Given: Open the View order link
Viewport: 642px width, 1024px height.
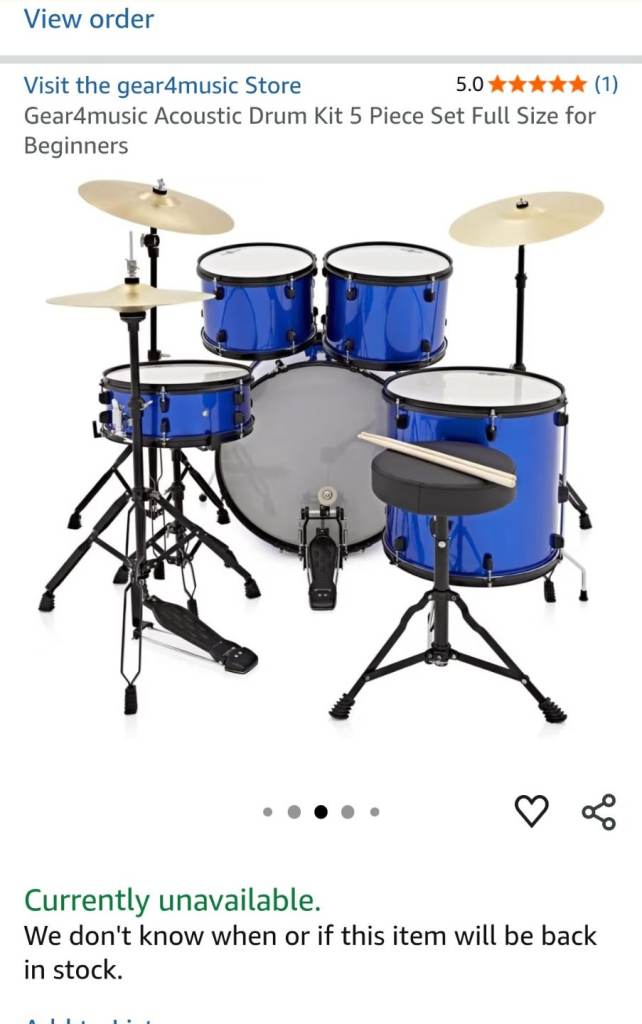Looking at the screenshot, I should 88,19.
